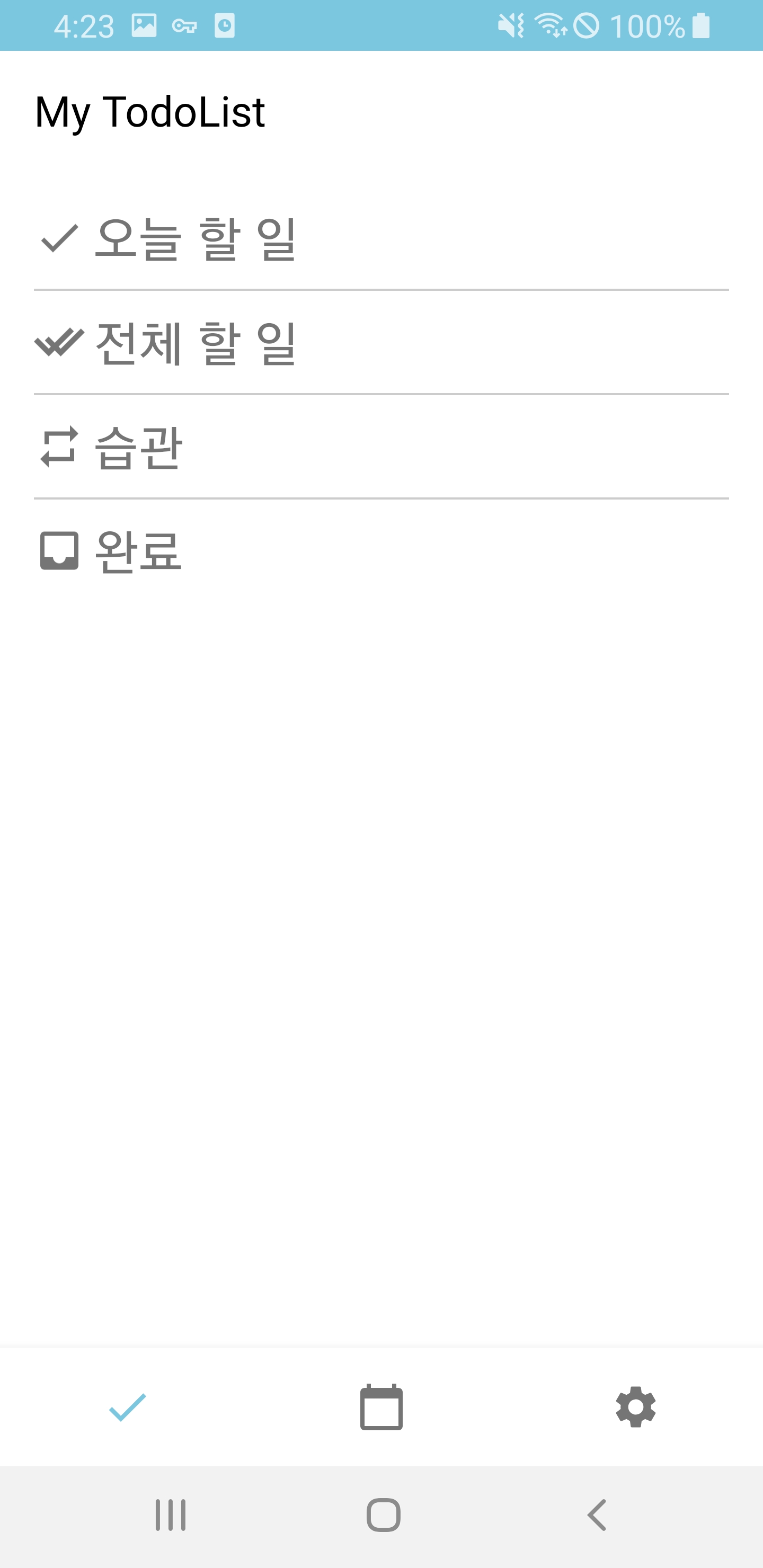This screenshot has height=1568, width=763.
Task: Tap the clock showing 4:23
Action: (x=85, y=25)
